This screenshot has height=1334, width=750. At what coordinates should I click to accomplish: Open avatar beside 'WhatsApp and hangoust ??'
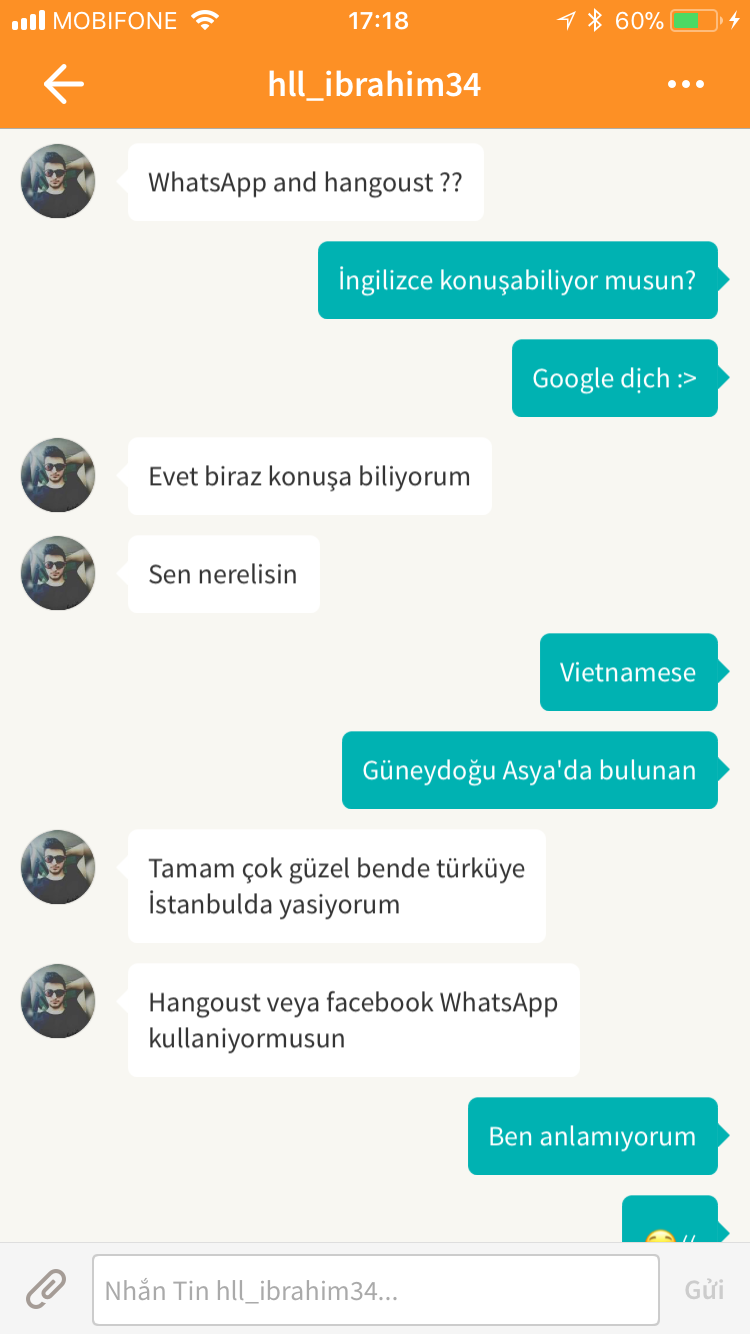tap(58, 181)
